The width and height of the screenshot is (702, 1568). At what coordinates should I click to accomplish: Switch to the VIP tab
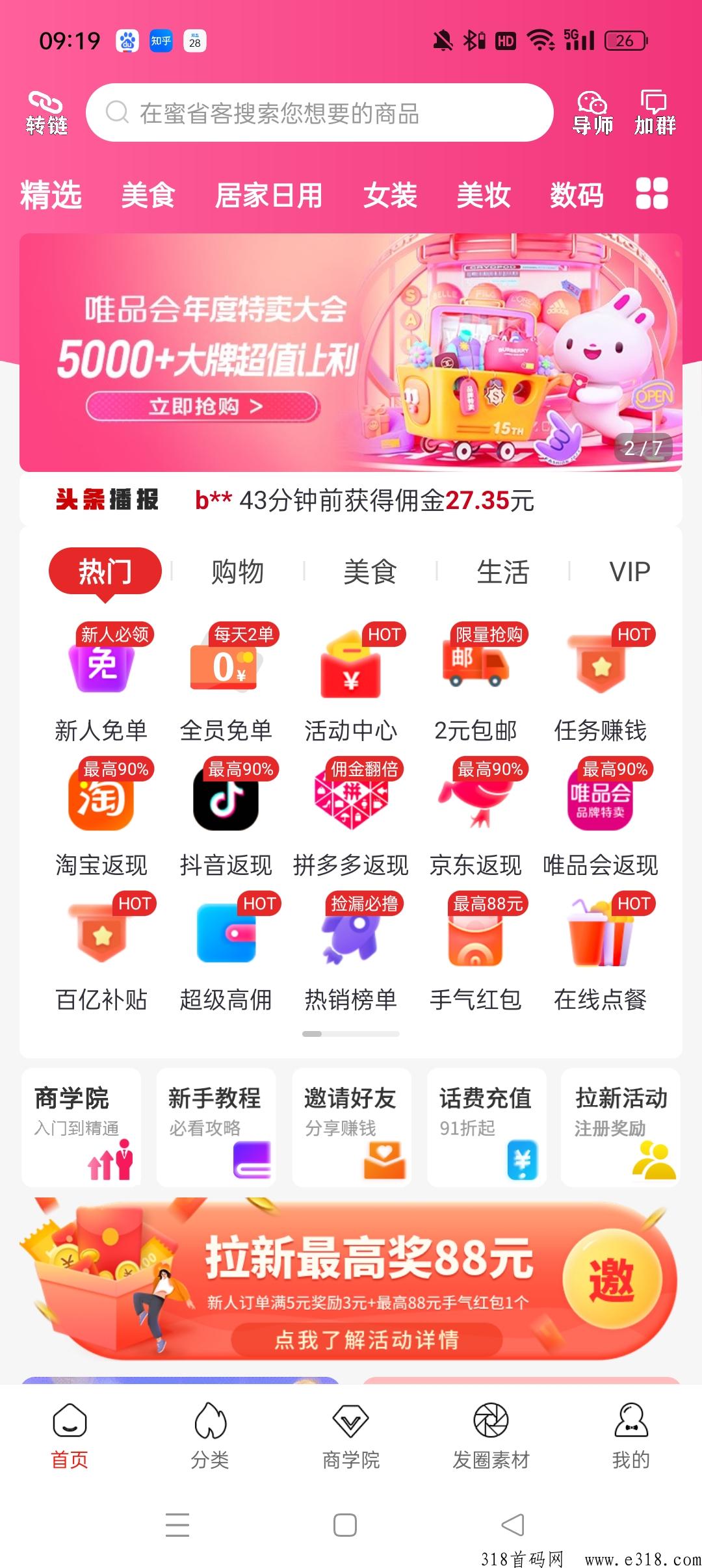tap(630, 572)
